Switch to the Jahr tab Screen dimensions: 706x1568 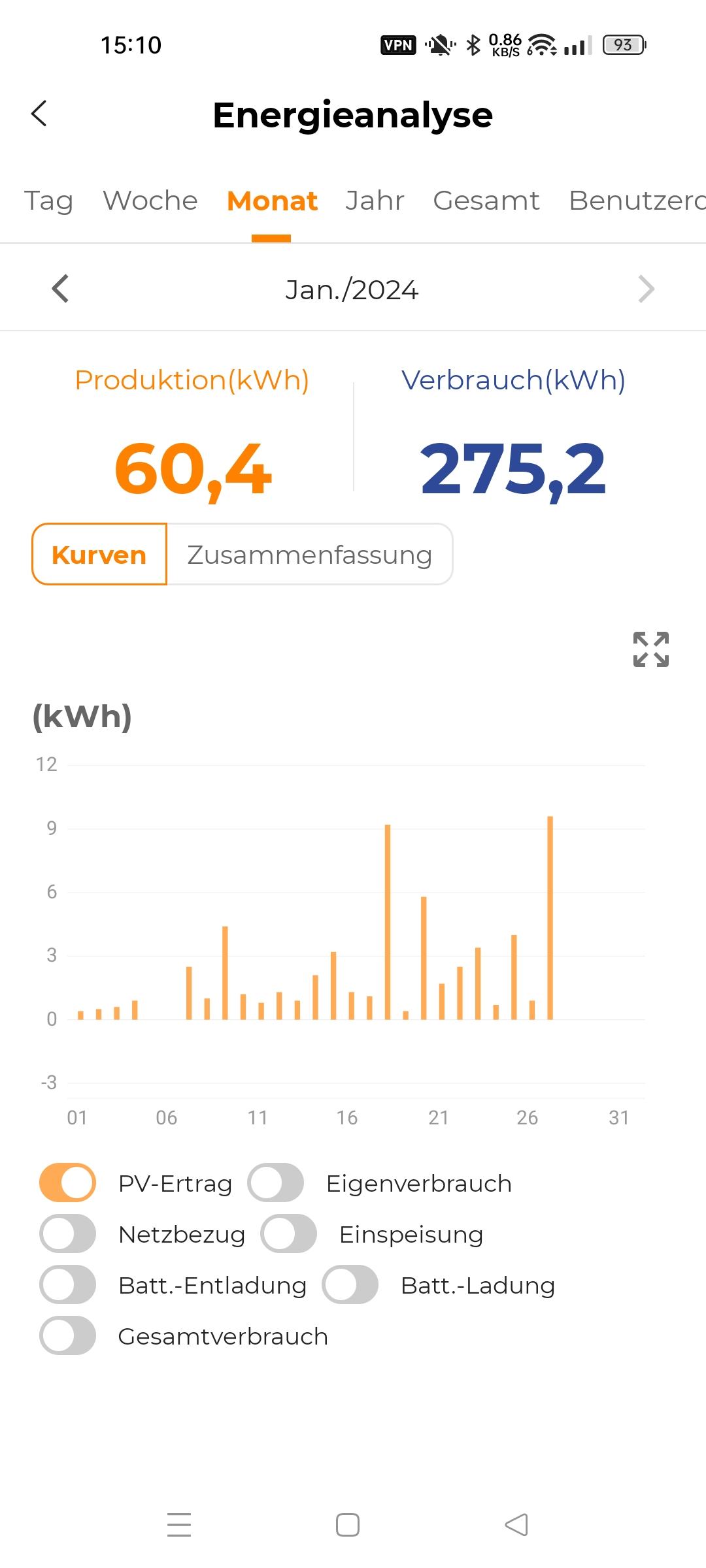tap(375, 201)
